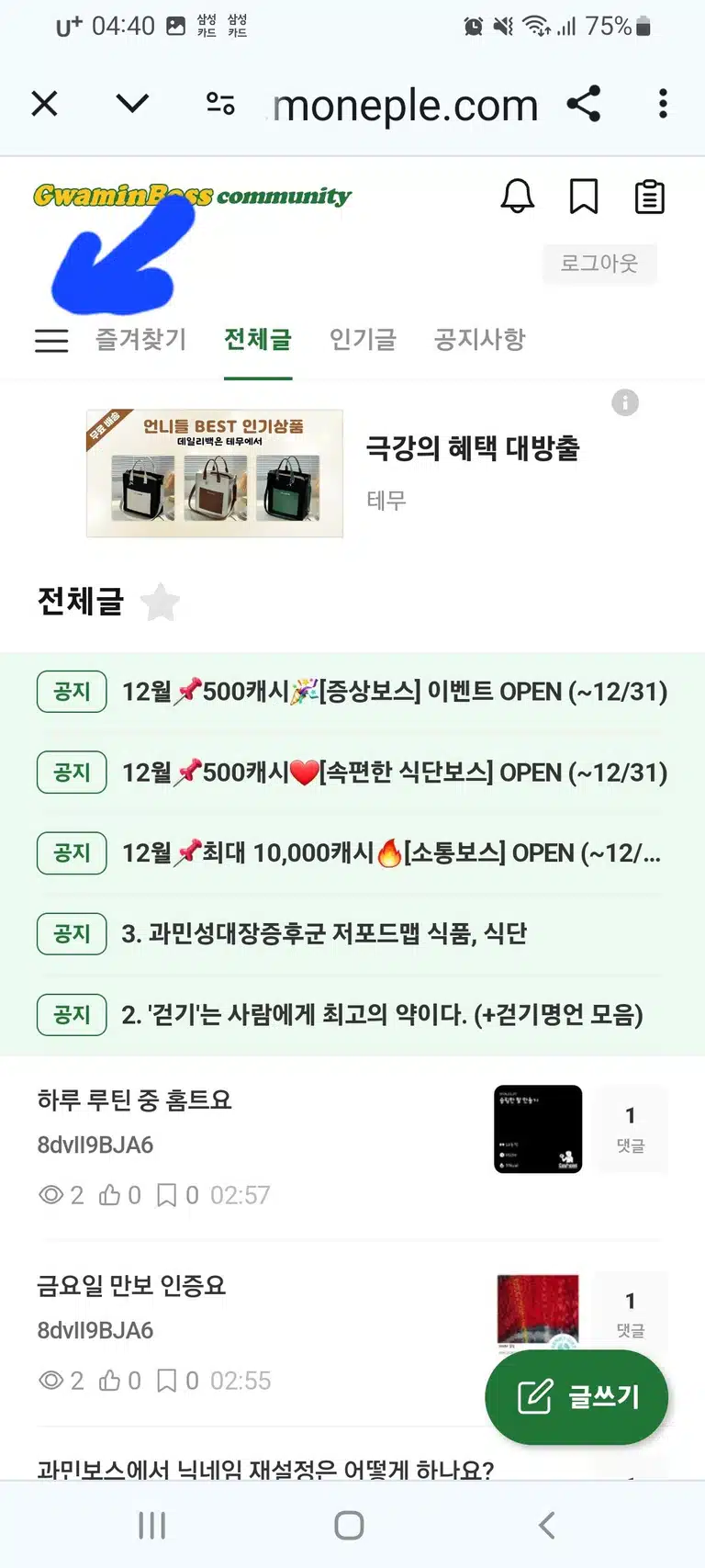Switch to the 공지사항 tab
Screen dimensions: 705x1568
(x=479, y=339)
